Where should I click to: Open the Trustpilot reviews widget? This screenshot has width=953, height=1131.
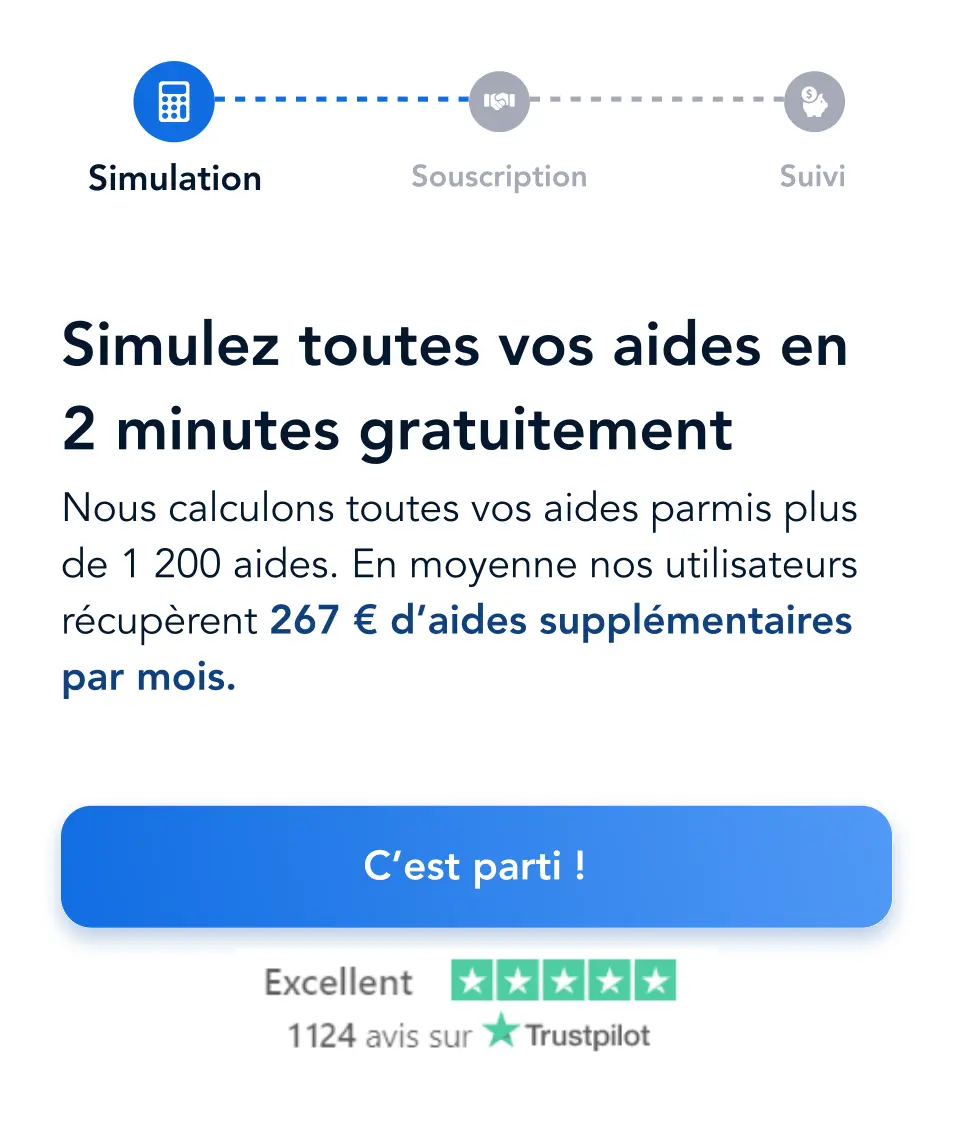[470, 1007]
